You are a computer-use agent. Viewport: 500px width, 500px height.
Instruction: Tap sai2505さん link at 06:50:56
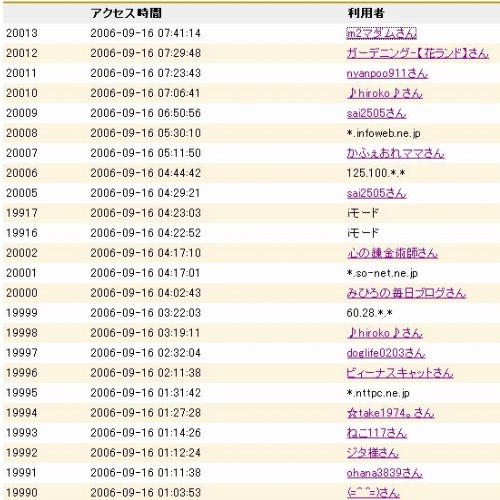376,113
